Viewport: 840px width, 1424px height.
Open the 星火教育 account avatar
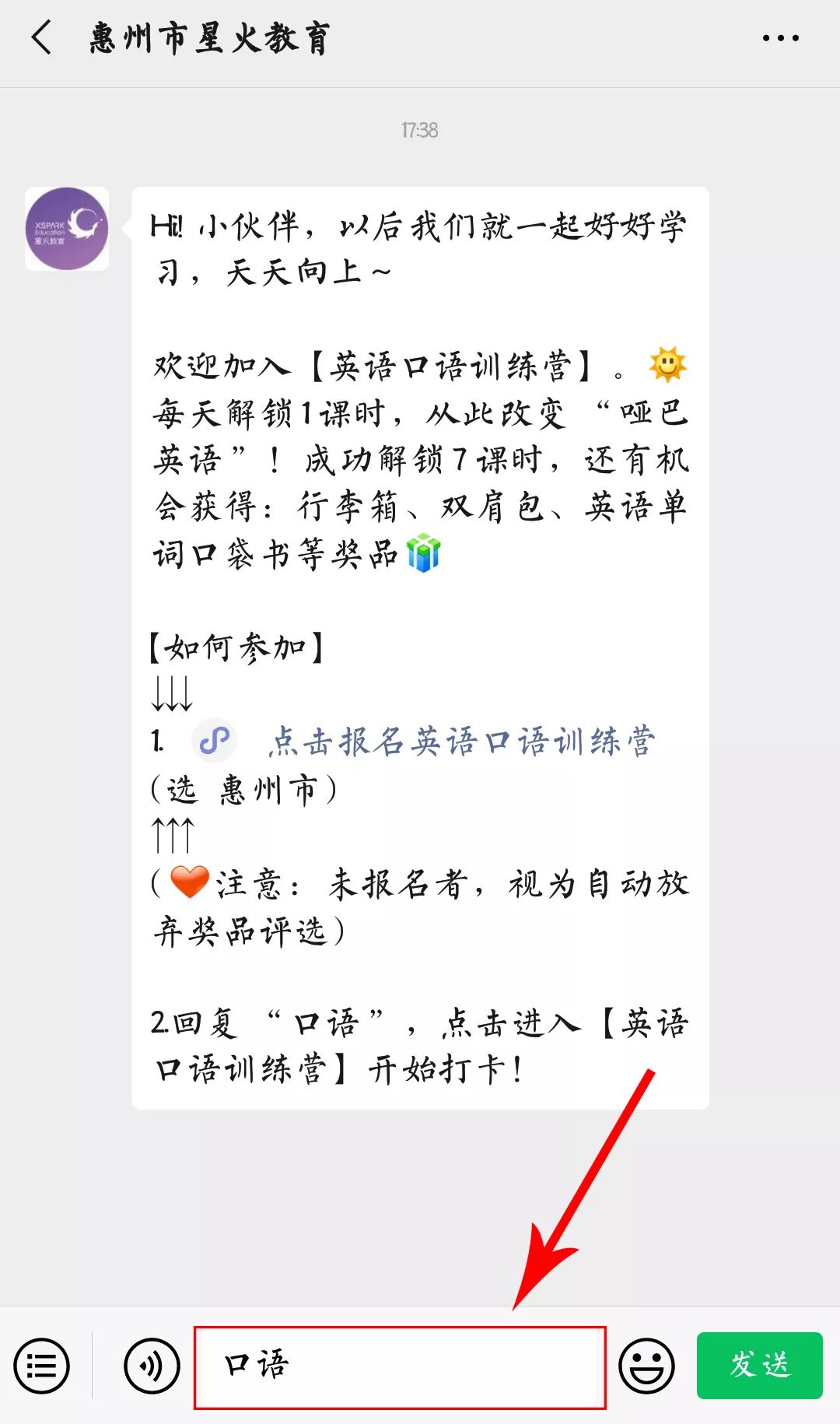point(67,229)
